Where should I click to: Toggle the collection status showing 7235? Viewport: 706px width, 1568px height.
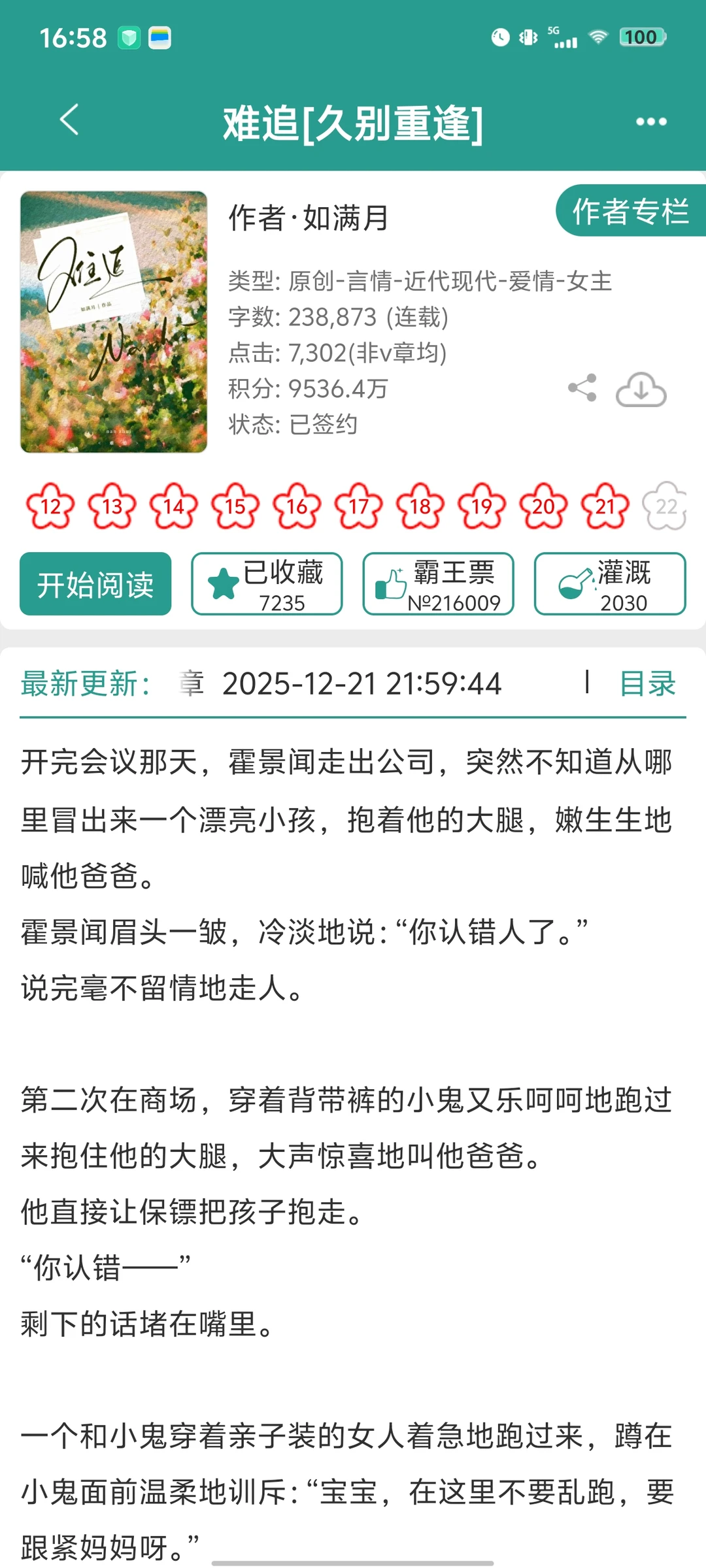coord(266,584)
